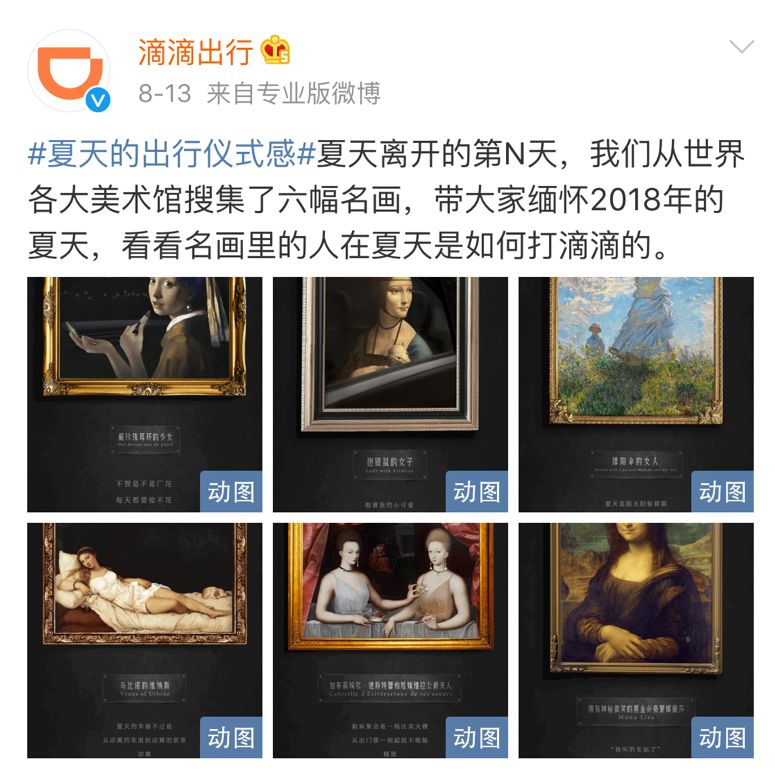View the Mona Lisa GIF
The width and height of the screenshot is (775, 781).
click(x=636, y=640)
